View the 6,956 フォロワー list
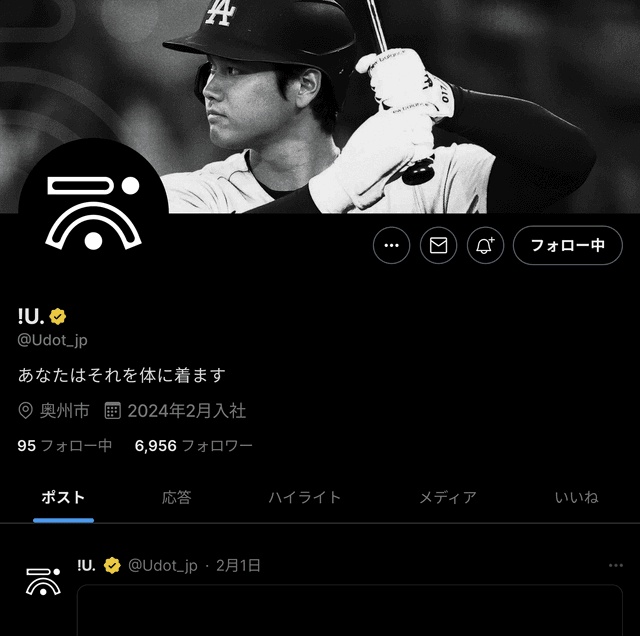Screen dimensions: 640x636 point(193,445)
